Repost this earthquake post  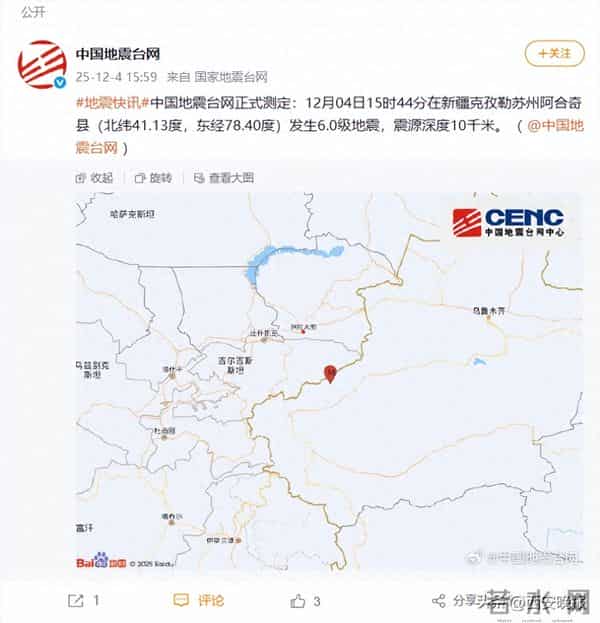click(84, 601)
